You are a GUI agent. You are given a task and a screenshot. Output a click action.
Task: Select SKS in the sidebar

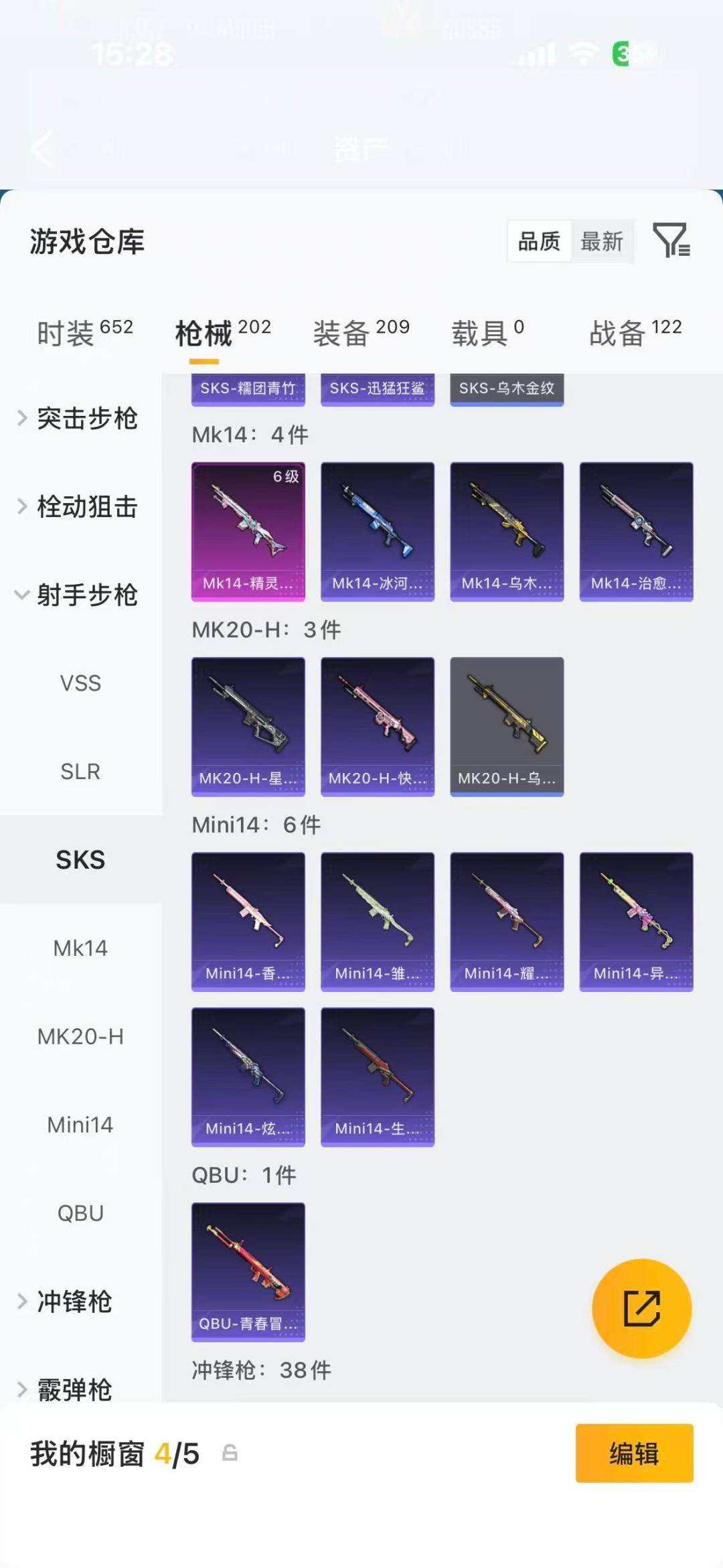tap(81, 860)
